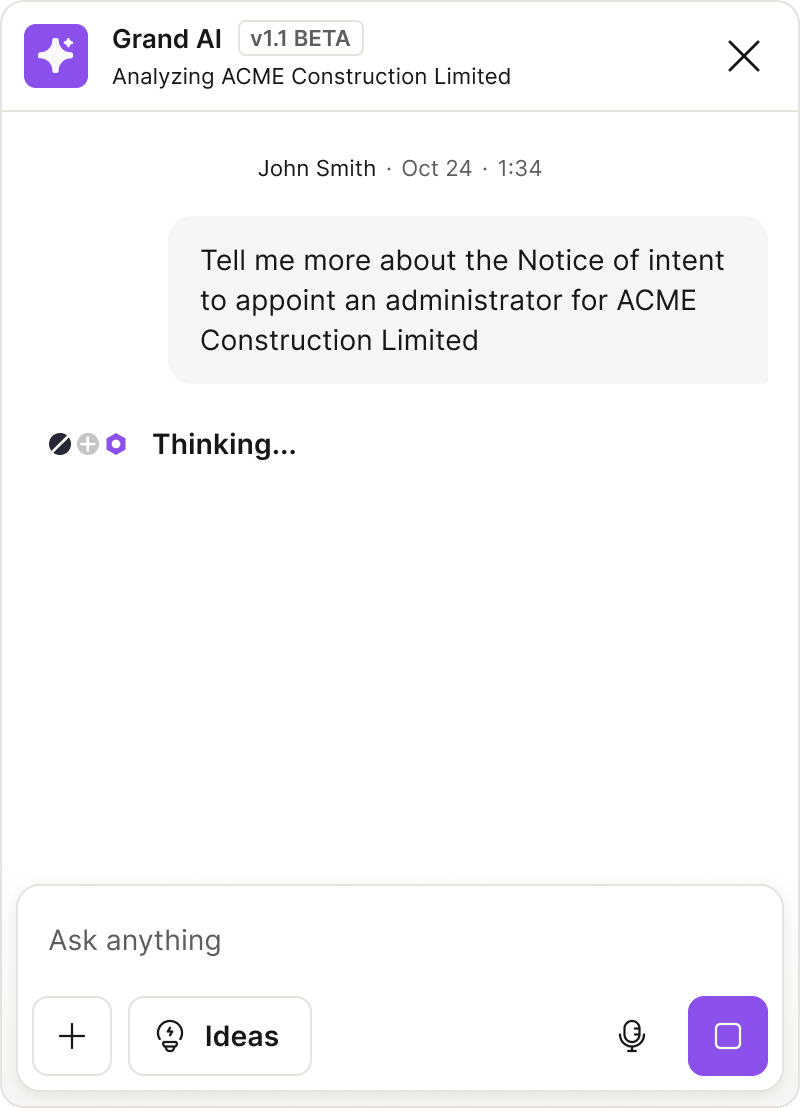Open the plus attachment button
Screen dimensions: 800x1108
coord(72,1036)
